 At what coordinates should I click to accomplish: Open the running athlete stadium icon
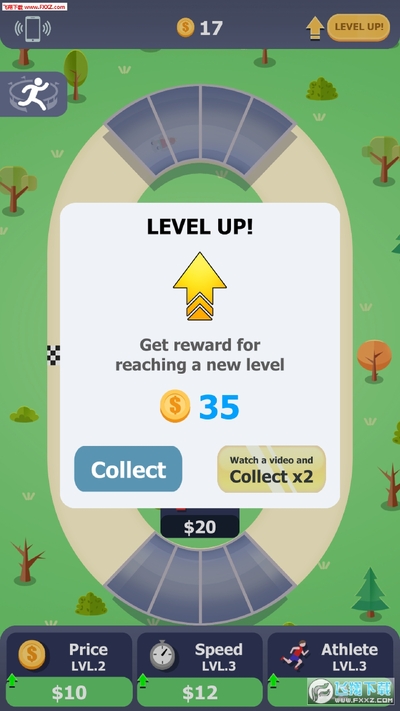click(33, 94)
